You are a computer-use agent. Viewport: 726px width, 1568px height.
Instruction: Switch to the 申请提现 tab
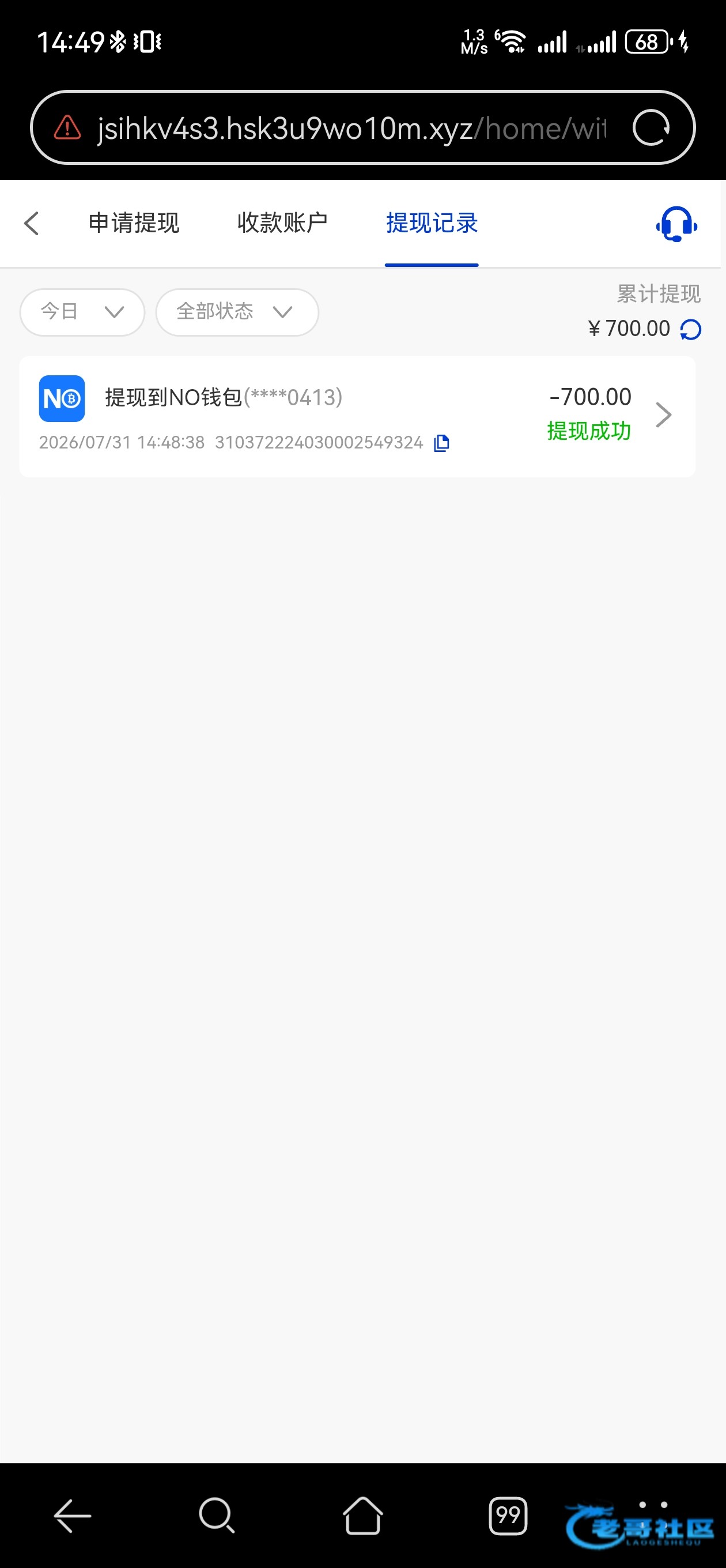click(x=134, y=223)
